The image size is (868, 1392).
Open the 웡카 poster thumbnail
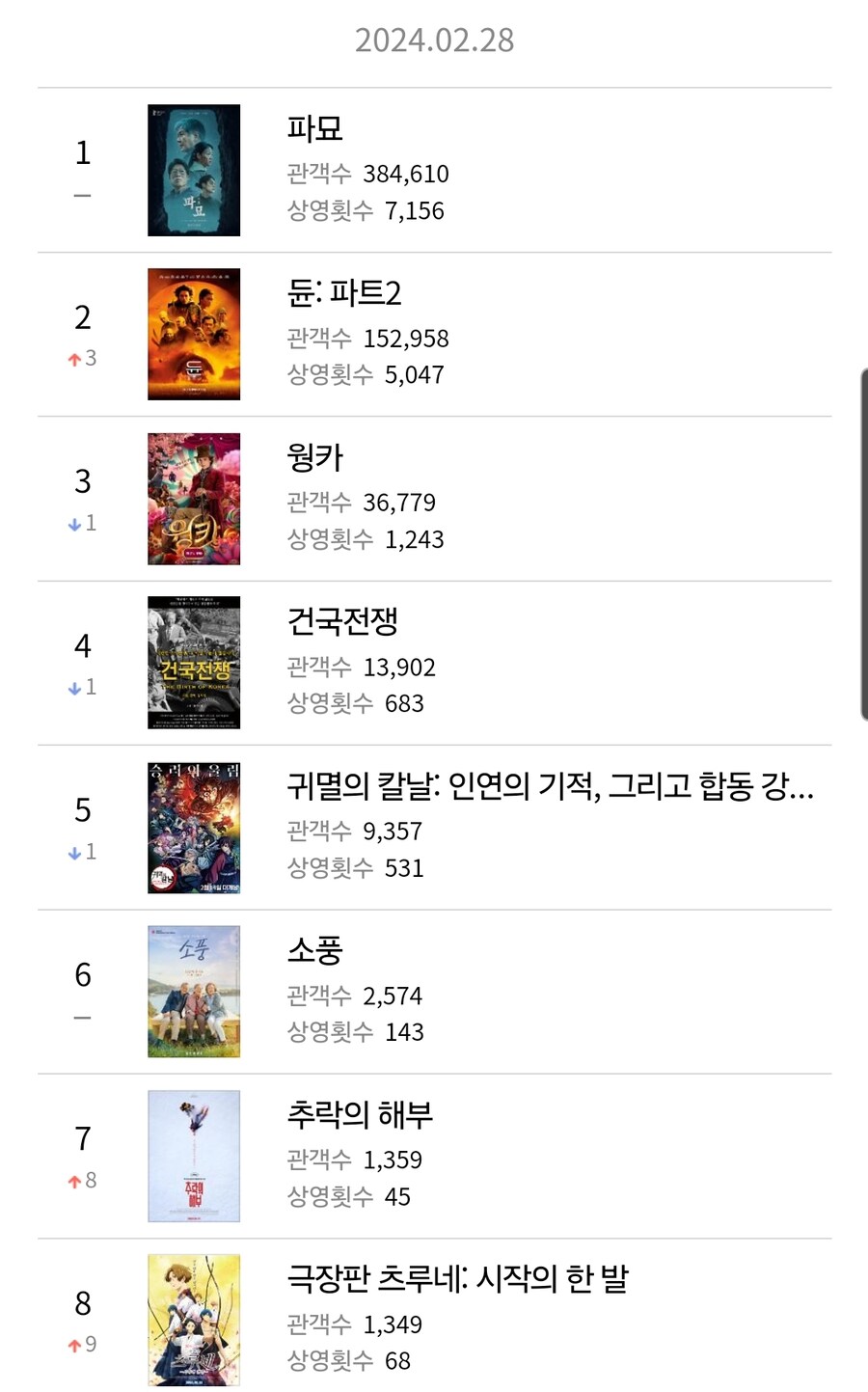tap(193, 499)
